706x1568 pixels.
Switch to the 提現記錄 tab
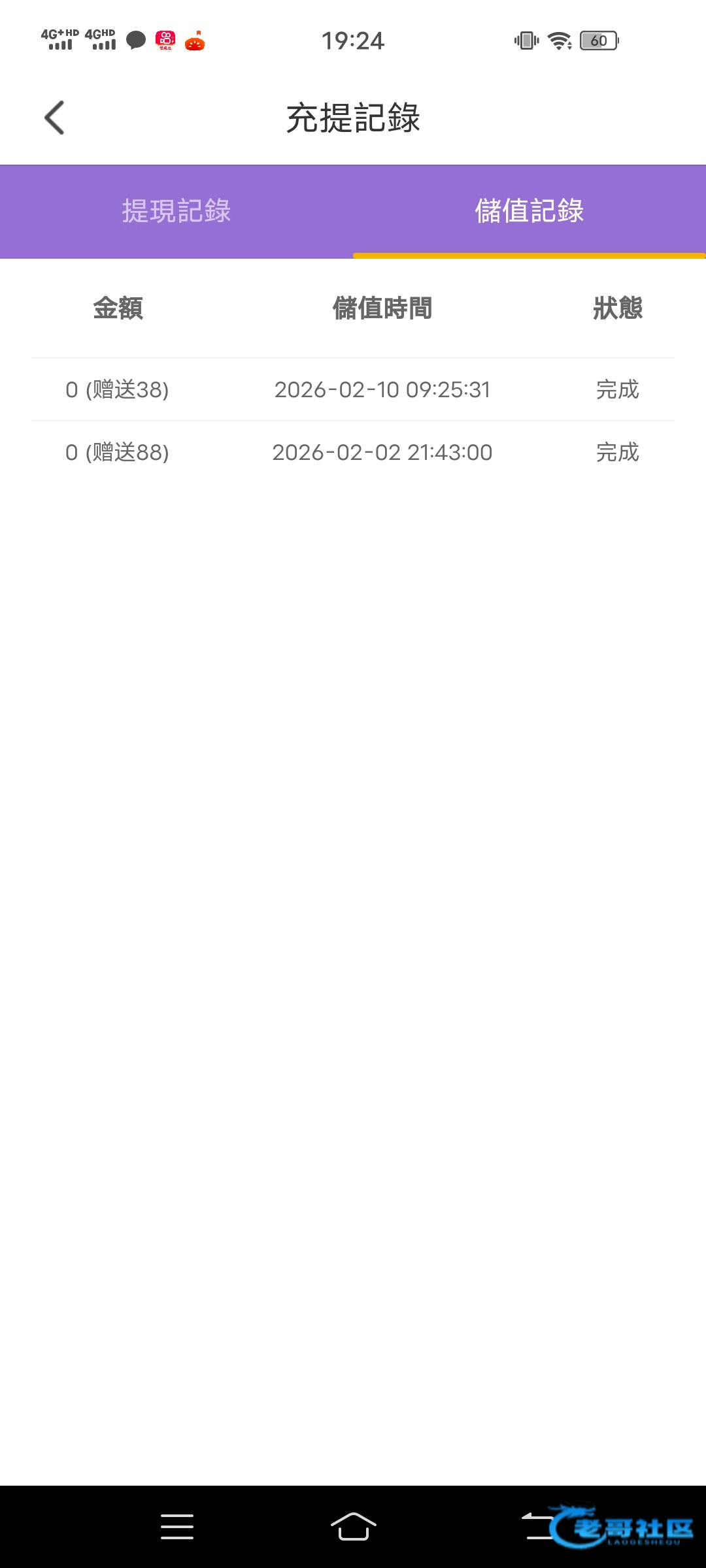[176, 211]
